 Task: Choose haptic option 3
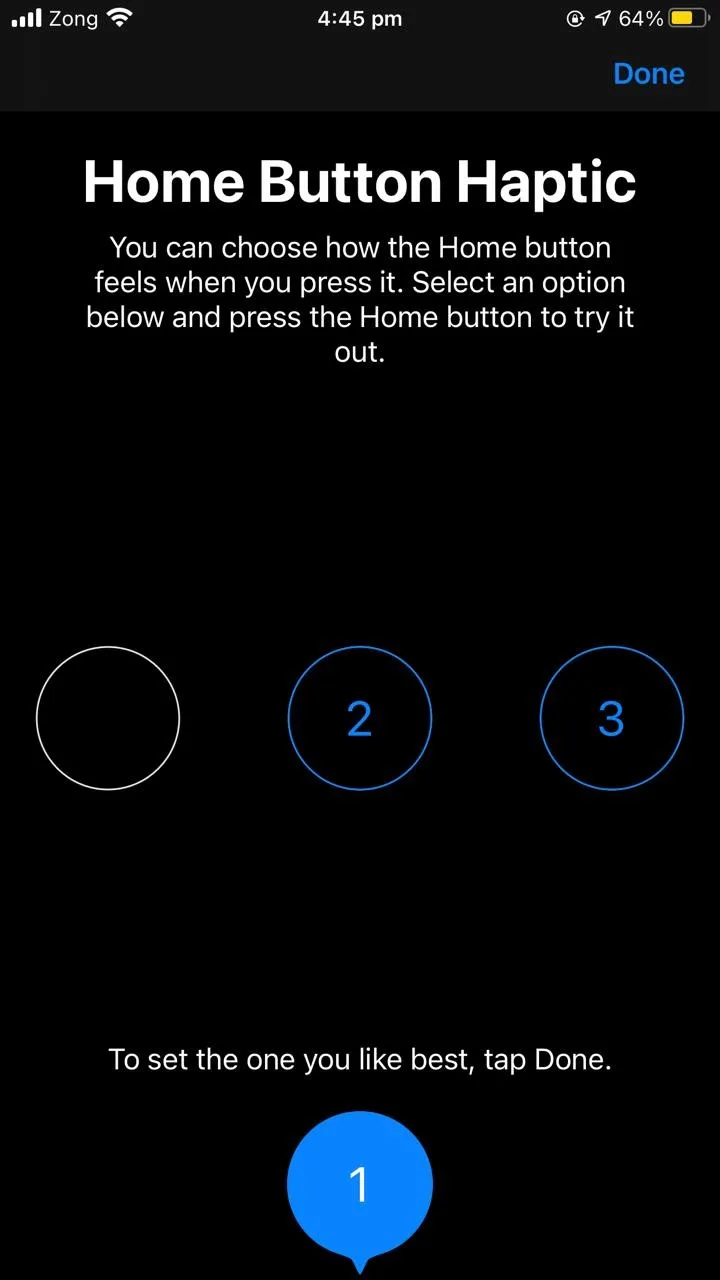tap(612, 718)
